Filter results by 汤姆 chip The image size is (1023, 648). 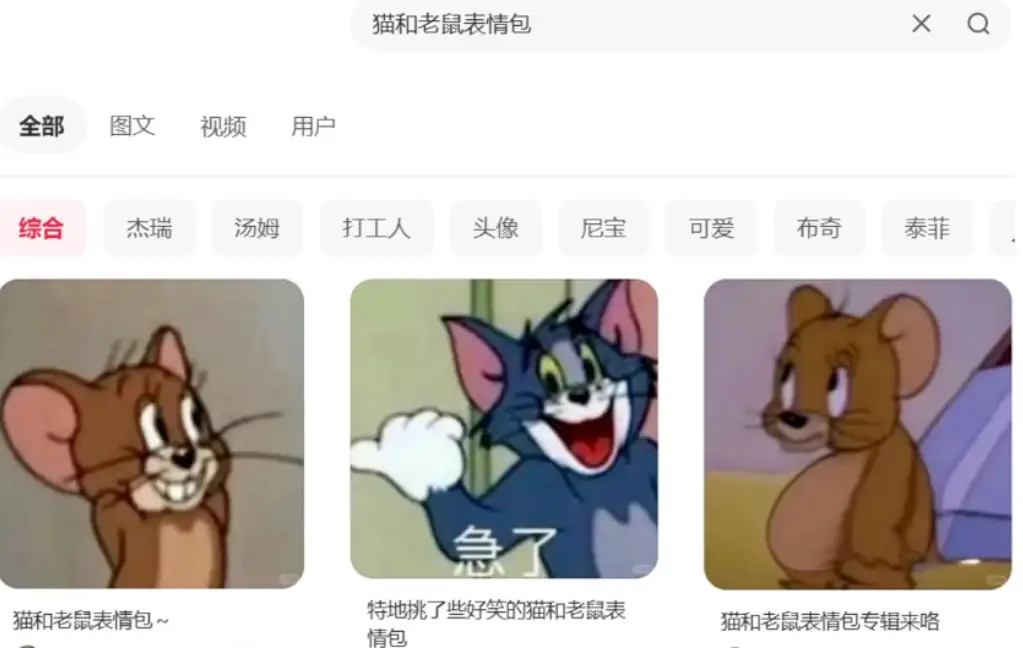pos(257,228)
